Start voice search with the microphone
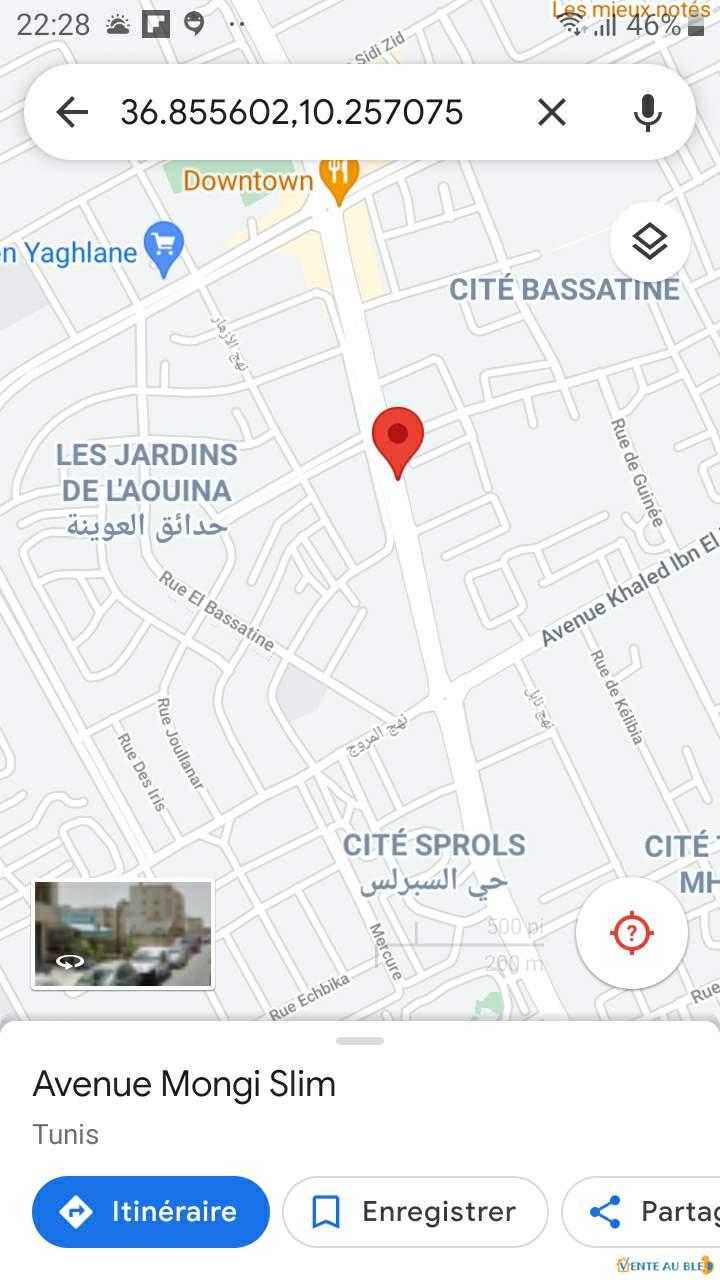The width and height of the screenshot is (720, 1280). click(648, 113)
